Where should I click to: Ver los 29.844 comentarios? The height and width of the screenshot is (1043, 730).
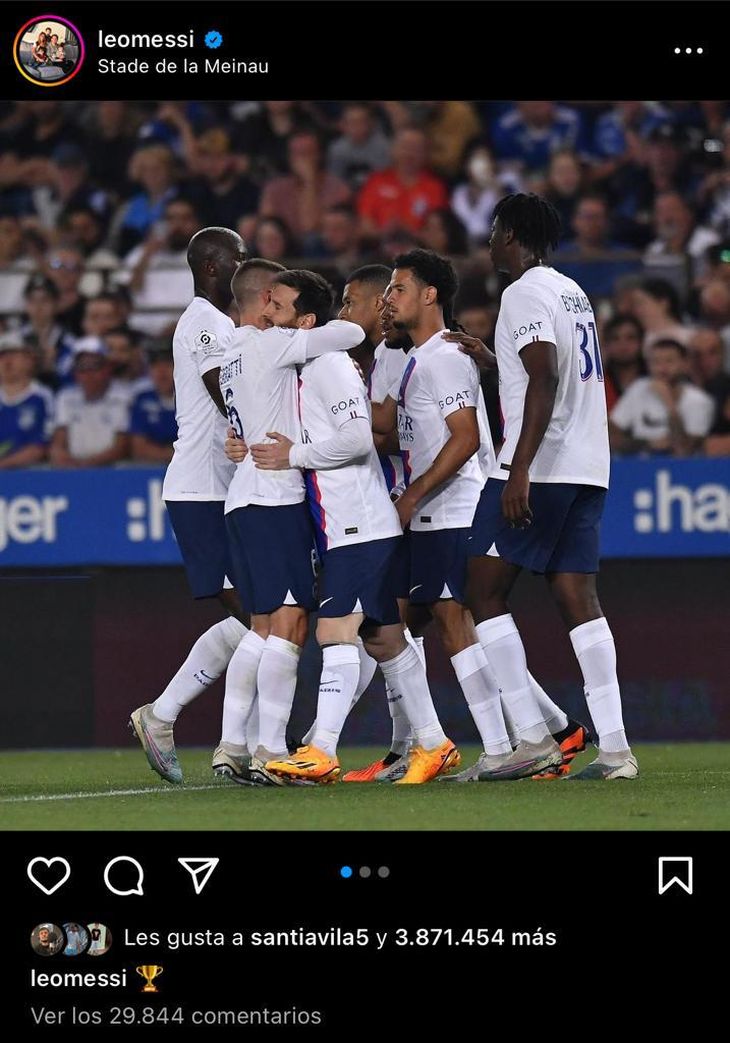176,1015
